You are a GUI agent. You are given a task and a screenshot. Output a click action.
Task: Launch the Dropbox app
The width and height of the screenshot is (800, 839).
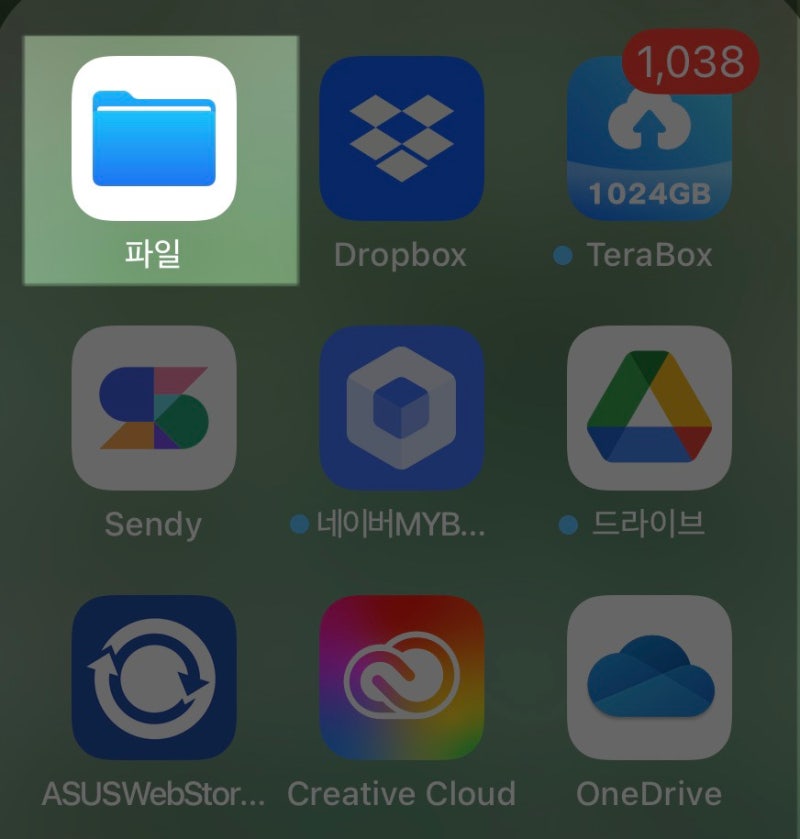[401, 138]
